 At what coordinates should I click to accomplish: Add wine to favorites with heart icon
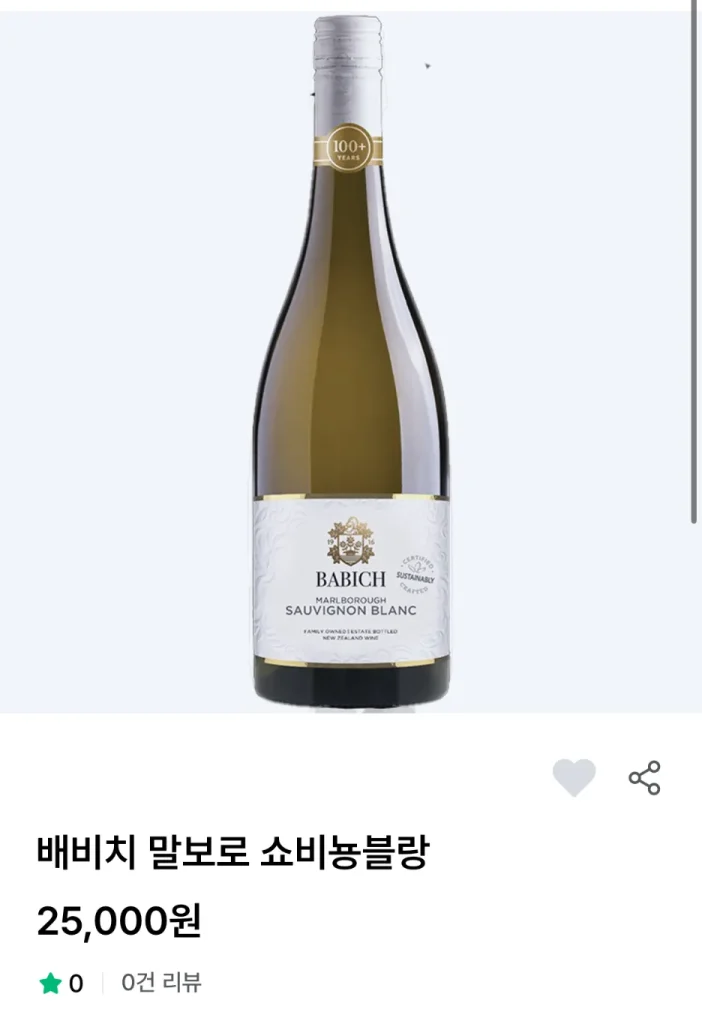[574, 778]
